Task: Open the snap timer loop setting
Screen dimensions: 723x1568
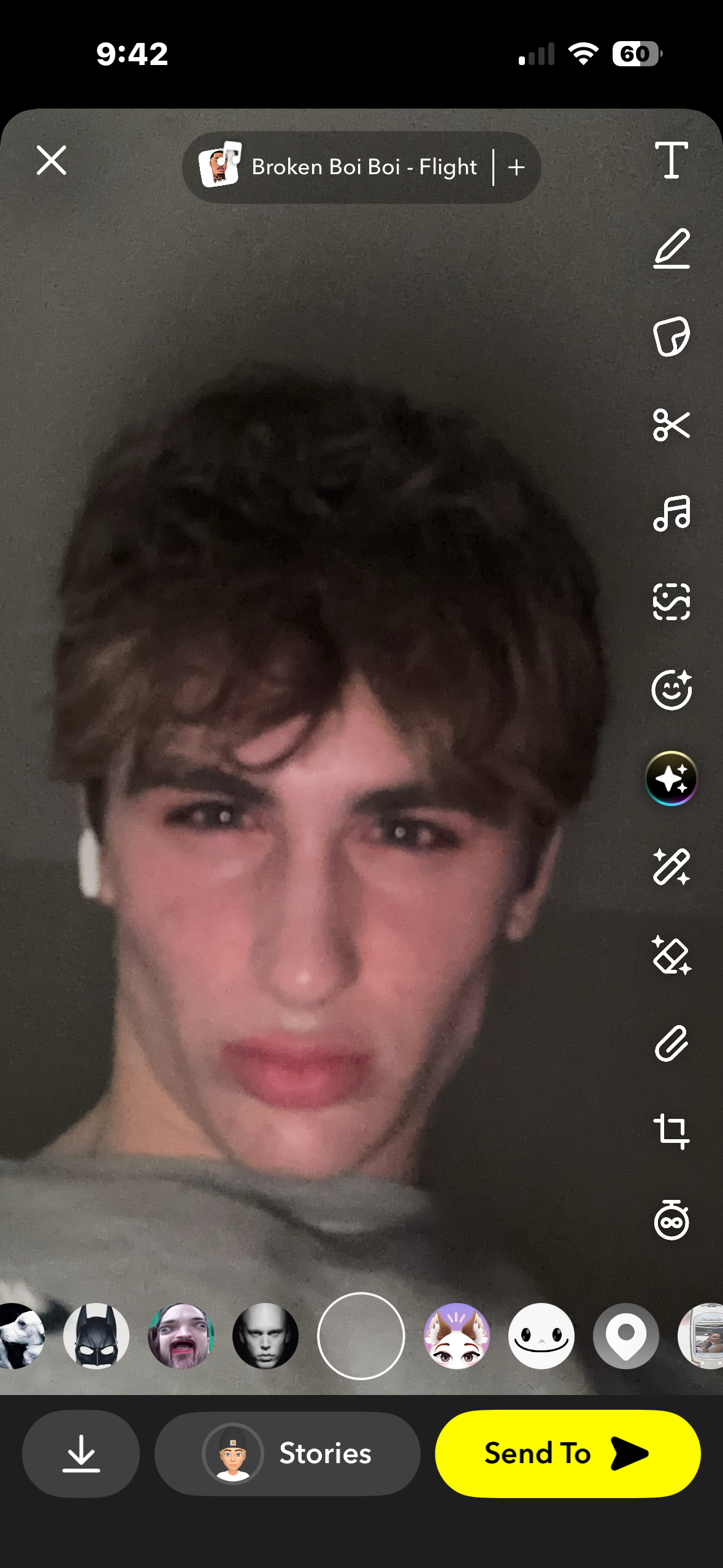Action: pyautogui.click(x=671, y=1220)
